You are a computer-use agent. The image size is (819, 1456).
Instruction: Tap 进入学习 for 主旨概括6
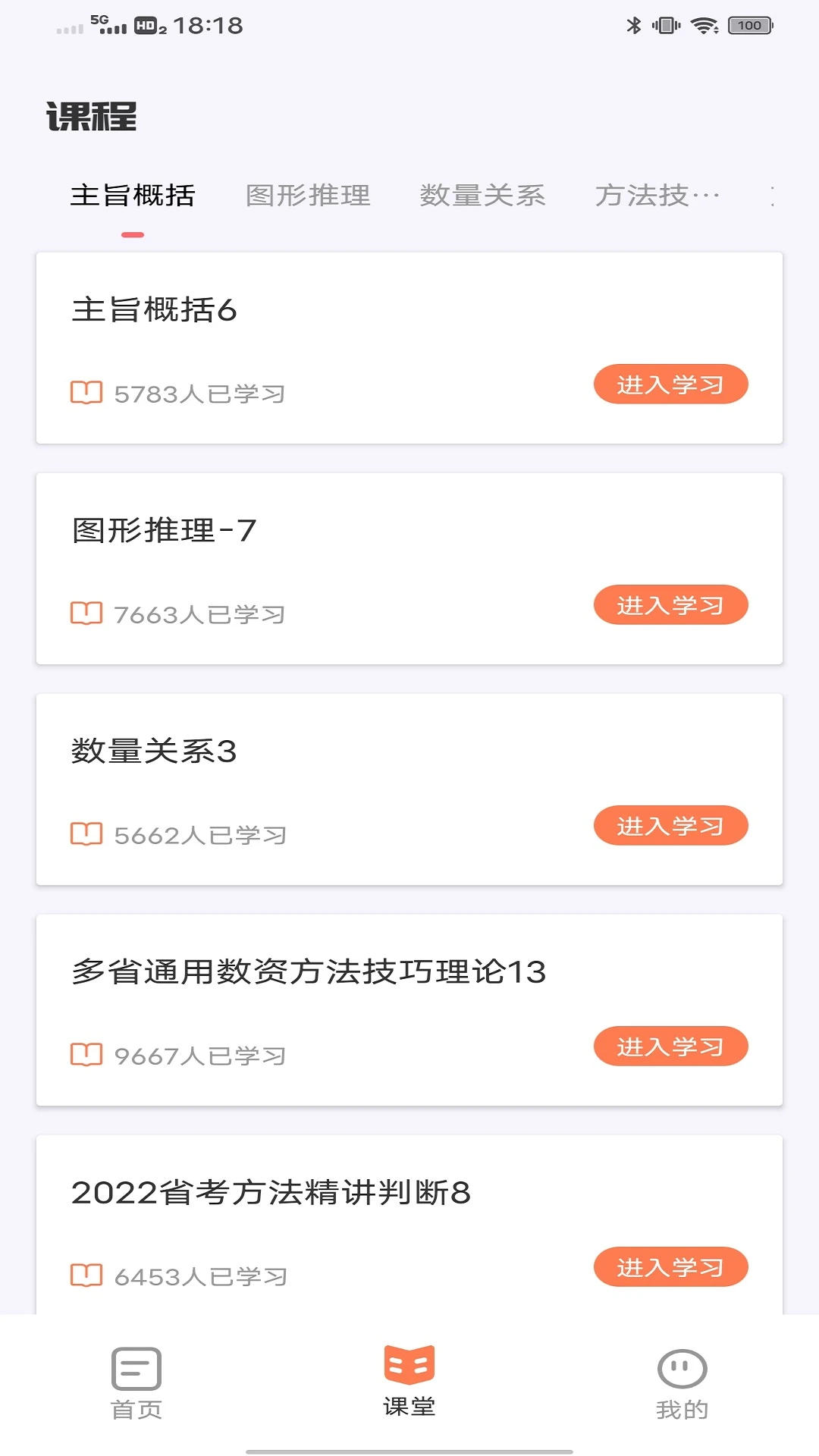[670, 384]
